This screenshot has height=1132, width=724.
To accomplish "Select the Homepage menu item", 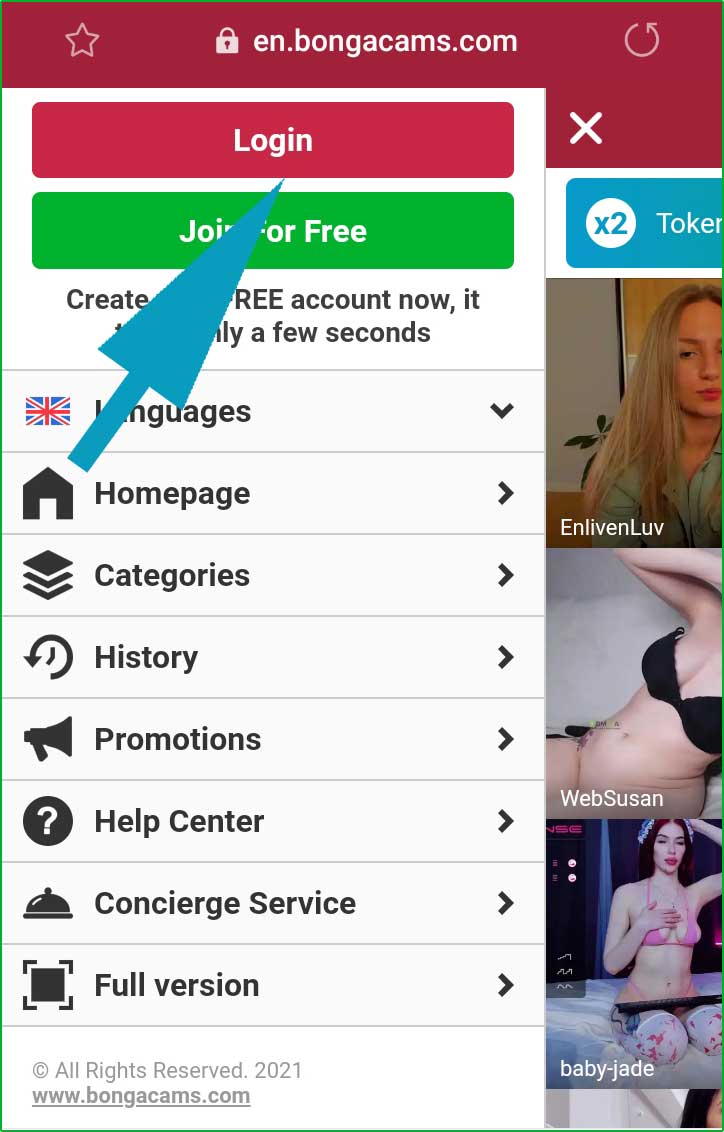I will click(171, 493).
